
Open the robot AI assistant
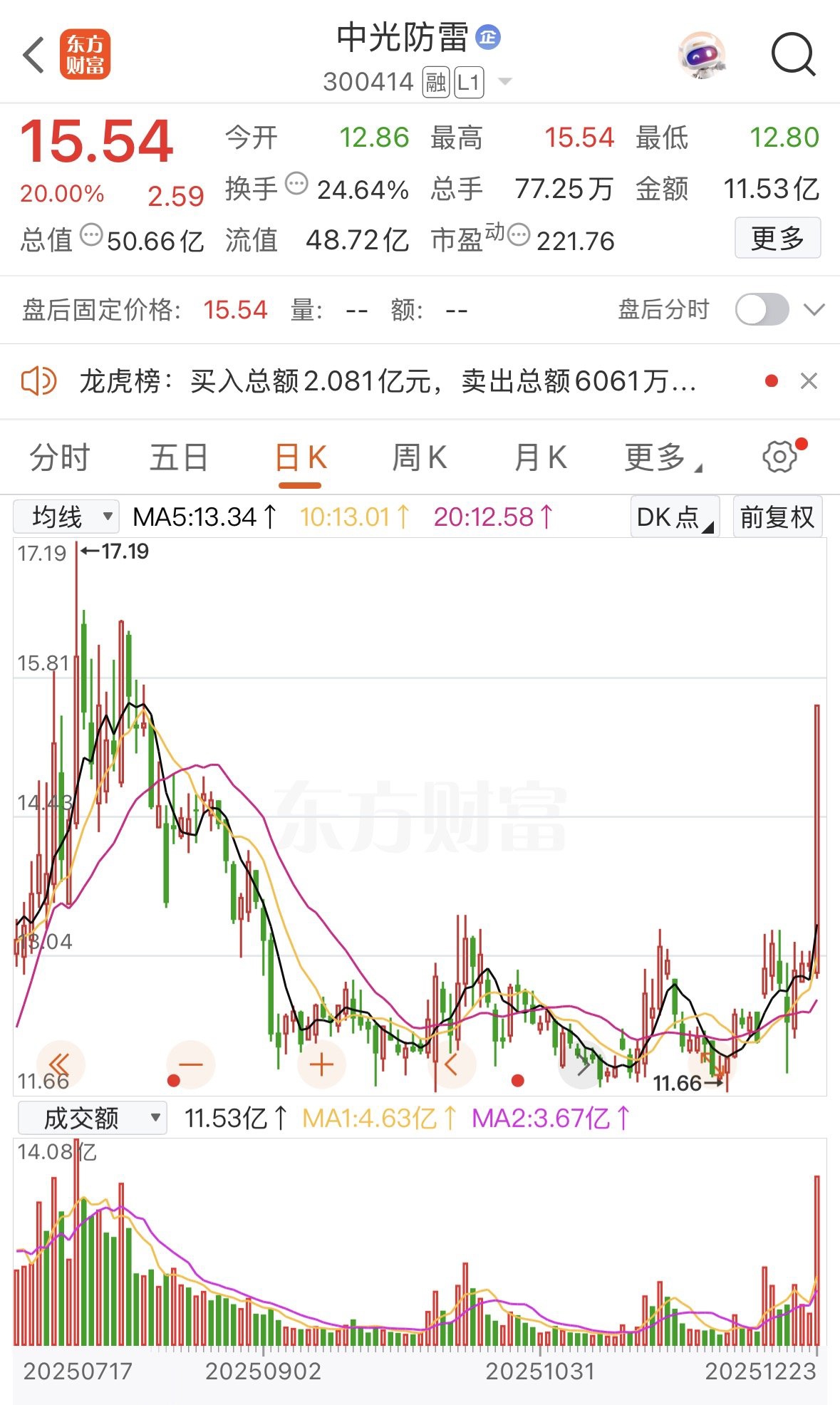coord(702,54)
